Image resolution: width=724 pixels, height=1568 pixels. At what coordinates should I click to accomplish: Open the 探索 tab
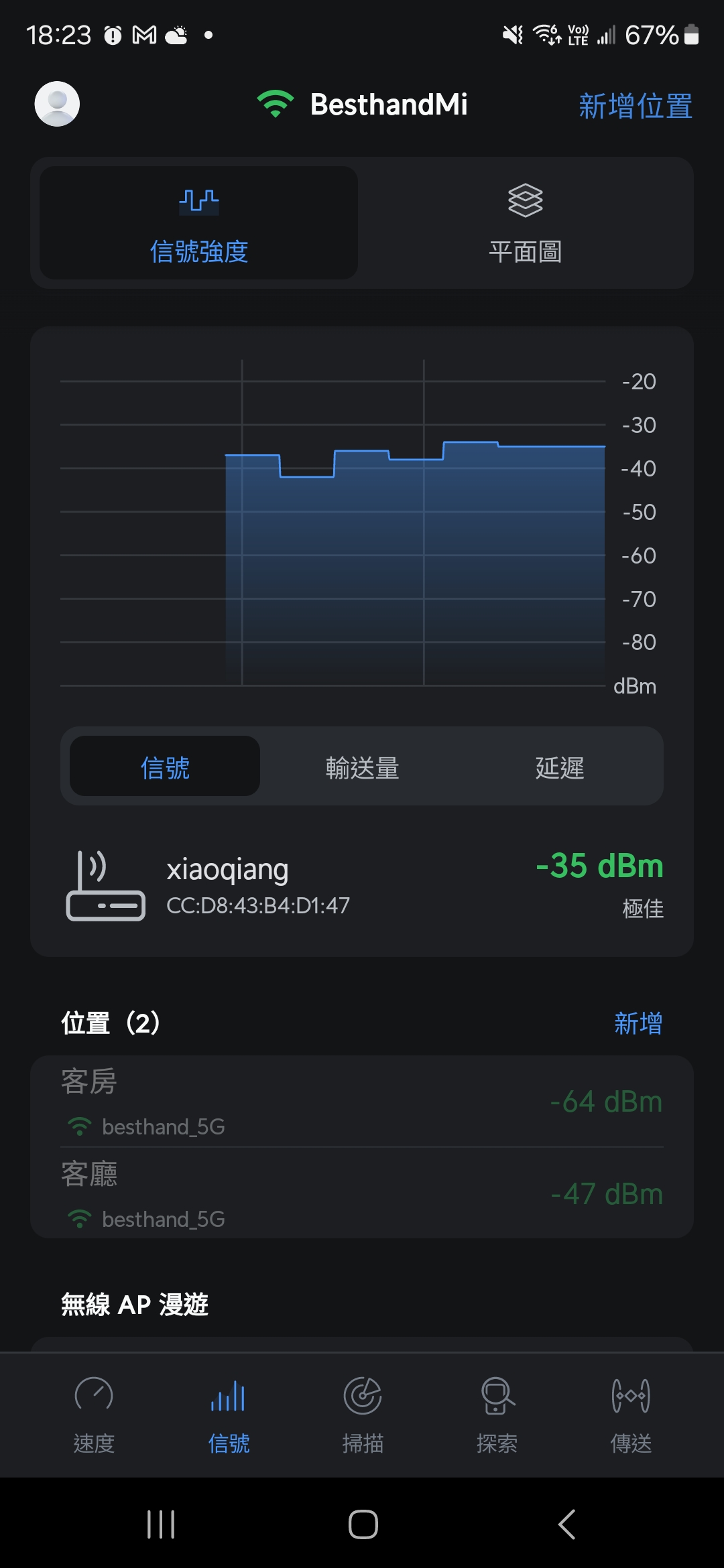click(497, 1415)
